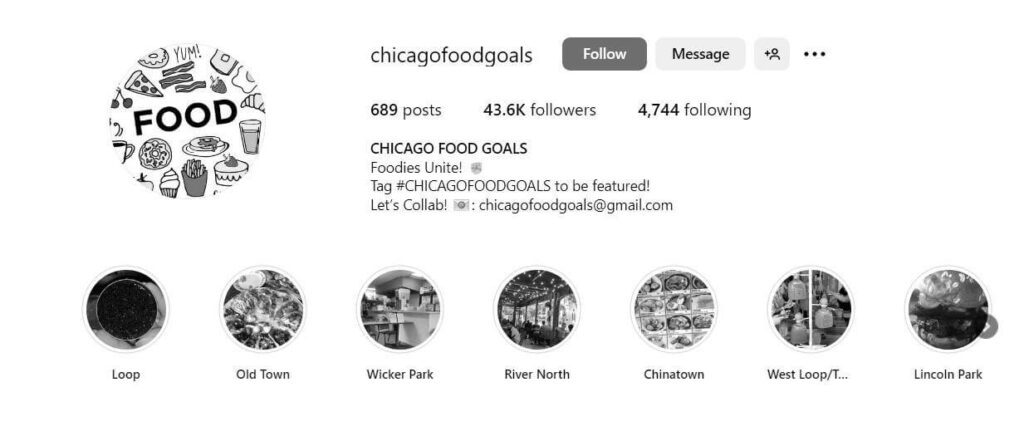Screen dimensions: 1024x436
Task: Message the chicagofoodgoals account
Action: (700, 54)
